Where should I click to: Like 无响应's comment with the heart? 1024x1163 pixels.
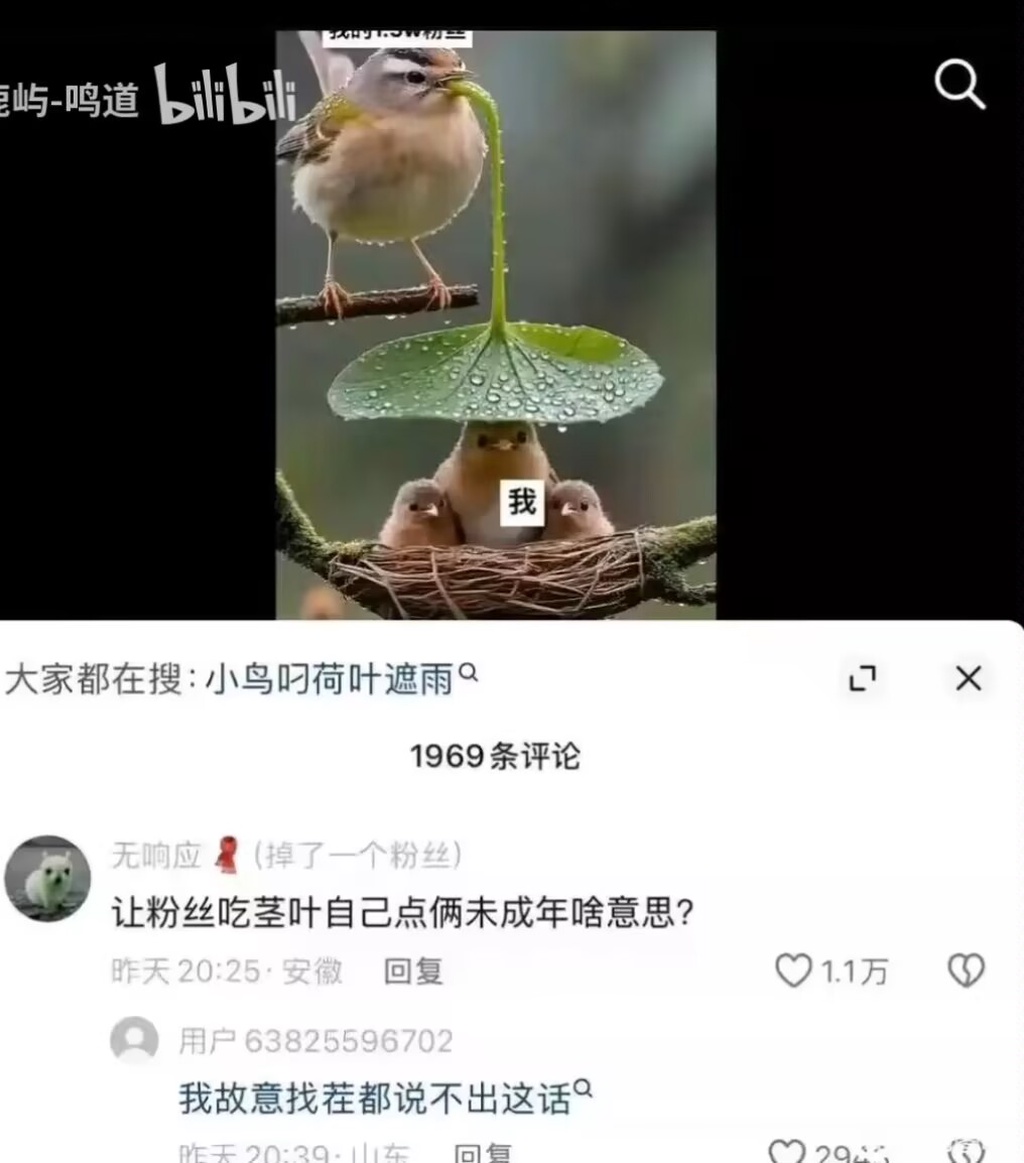pos(794,970)
